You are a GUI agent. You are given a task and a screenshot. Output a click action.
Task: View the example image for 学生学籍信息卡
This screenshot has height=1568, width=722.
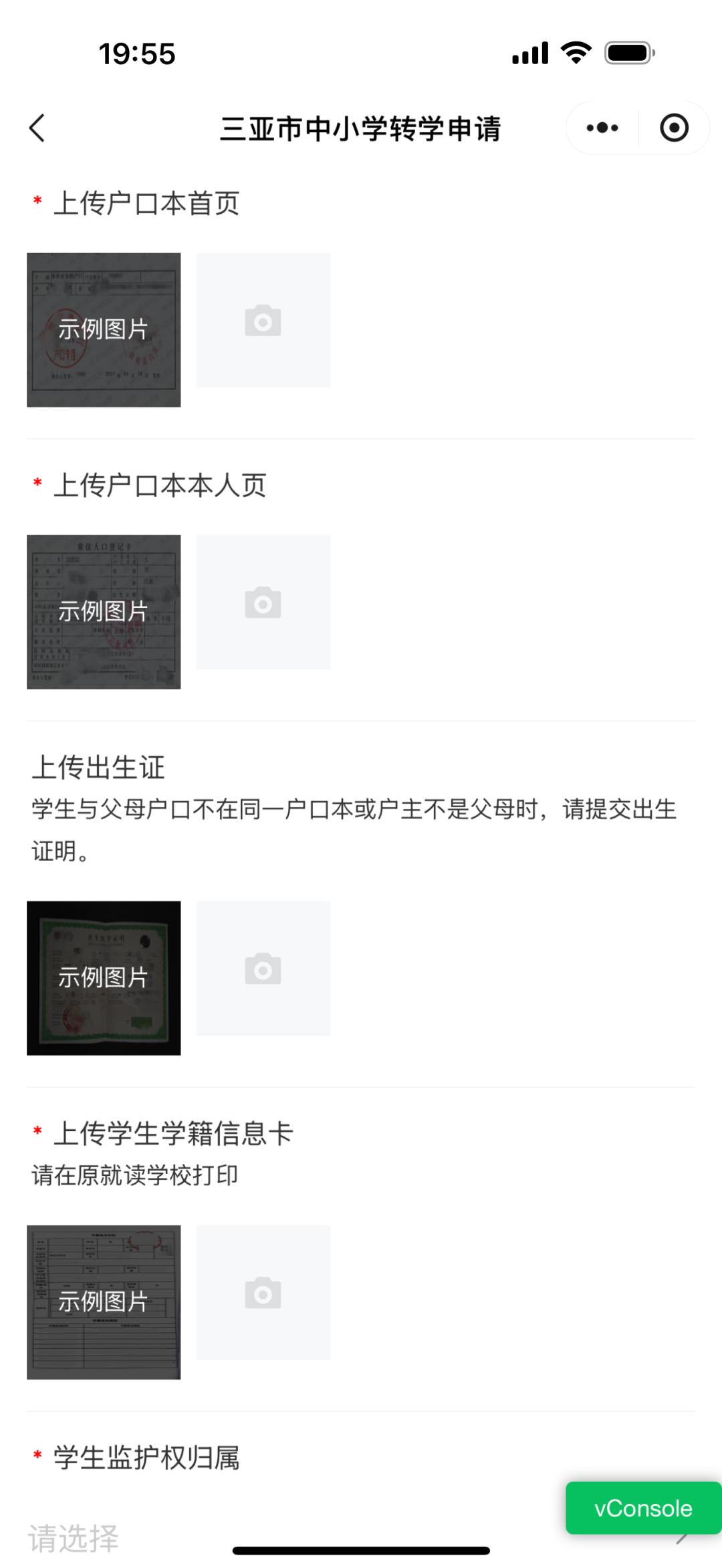104,1302
